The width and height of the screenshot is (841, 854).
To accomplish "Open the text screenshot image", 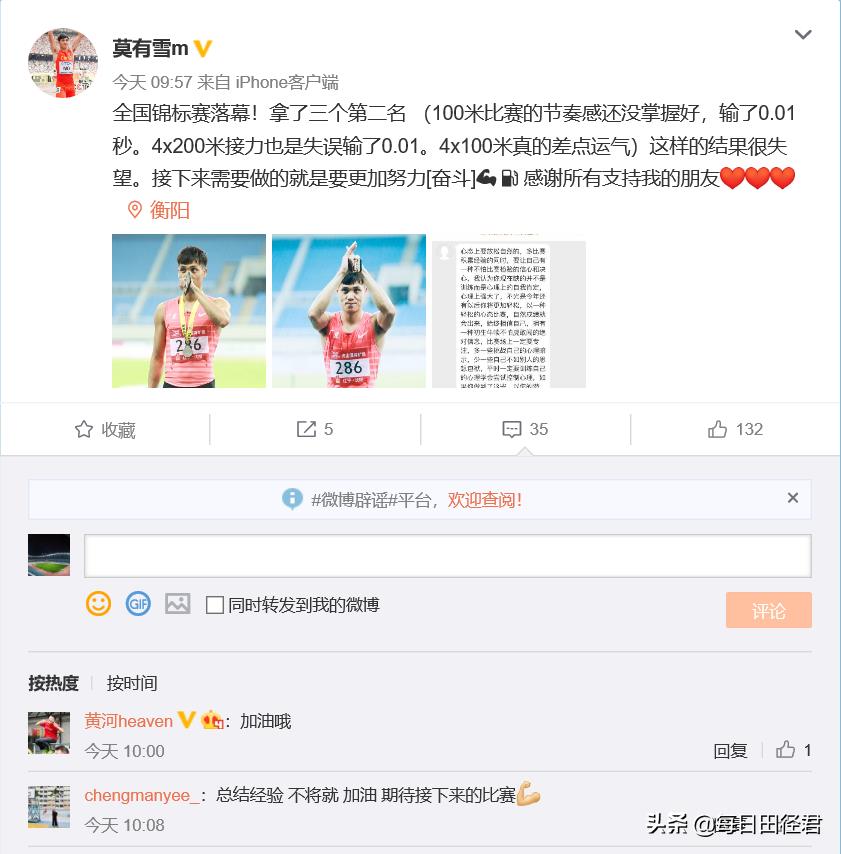I will 508,311.
